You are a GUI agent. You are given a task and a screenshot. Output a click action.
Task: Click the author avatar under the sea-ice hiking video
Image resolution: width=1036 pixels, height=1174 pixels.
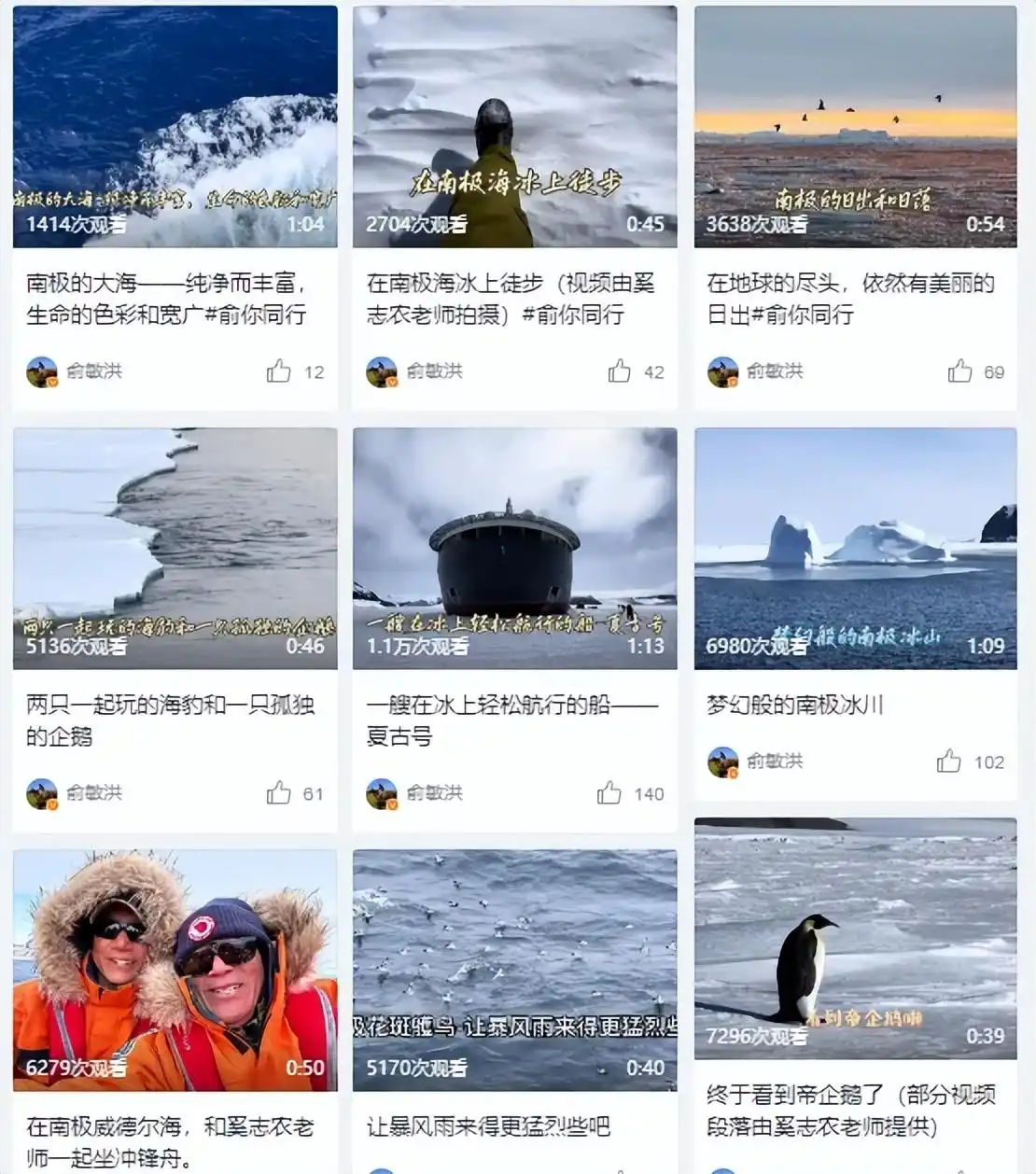coord(383,370)
